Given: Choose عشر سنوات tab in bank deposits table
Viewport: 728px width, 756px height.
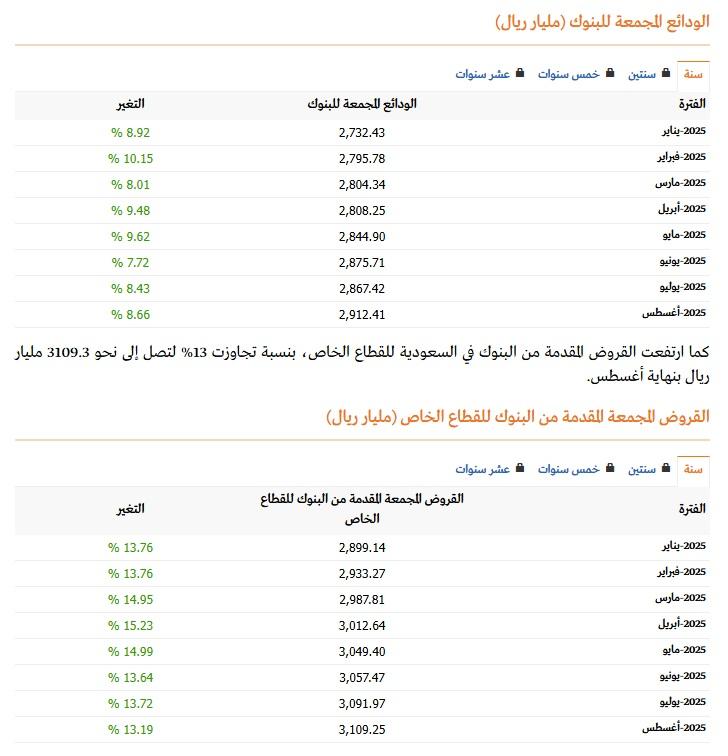Looking at the screenshot, I should [x=490, y=74].
